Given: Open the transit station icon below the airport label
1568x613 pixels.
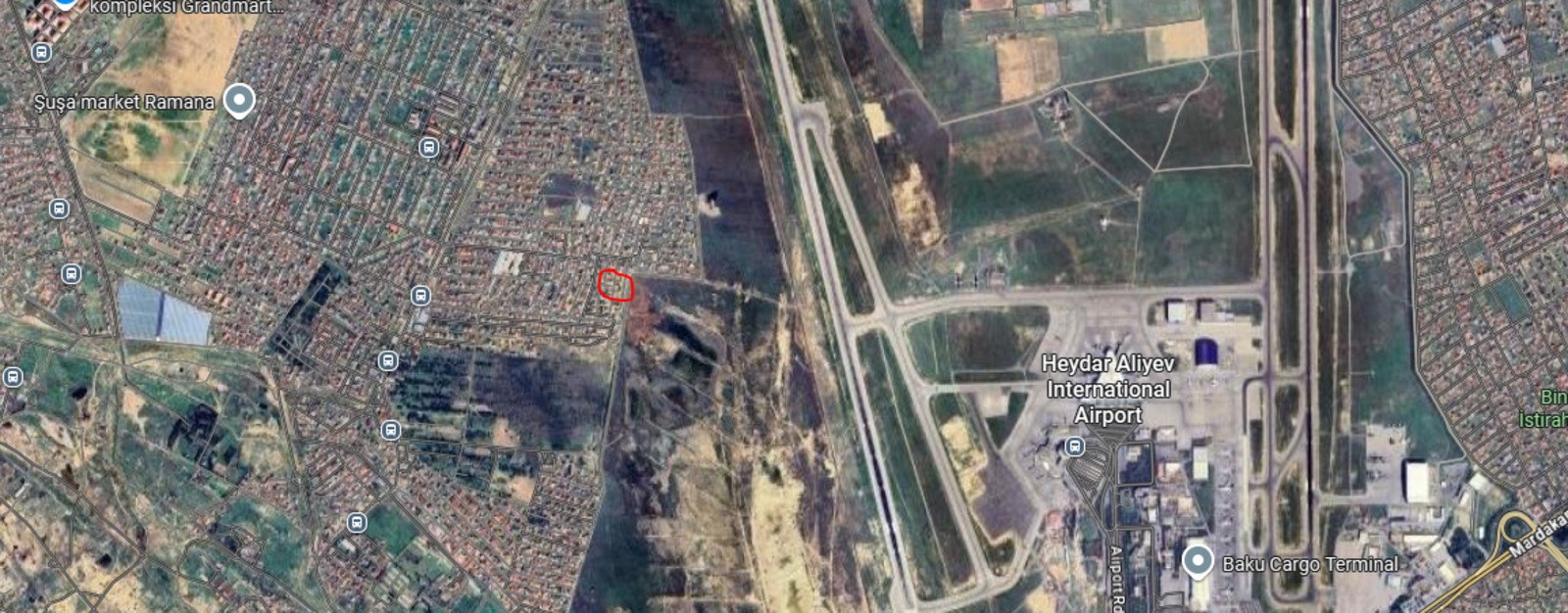Looking at the screenshot, I should coord(1076,448).
